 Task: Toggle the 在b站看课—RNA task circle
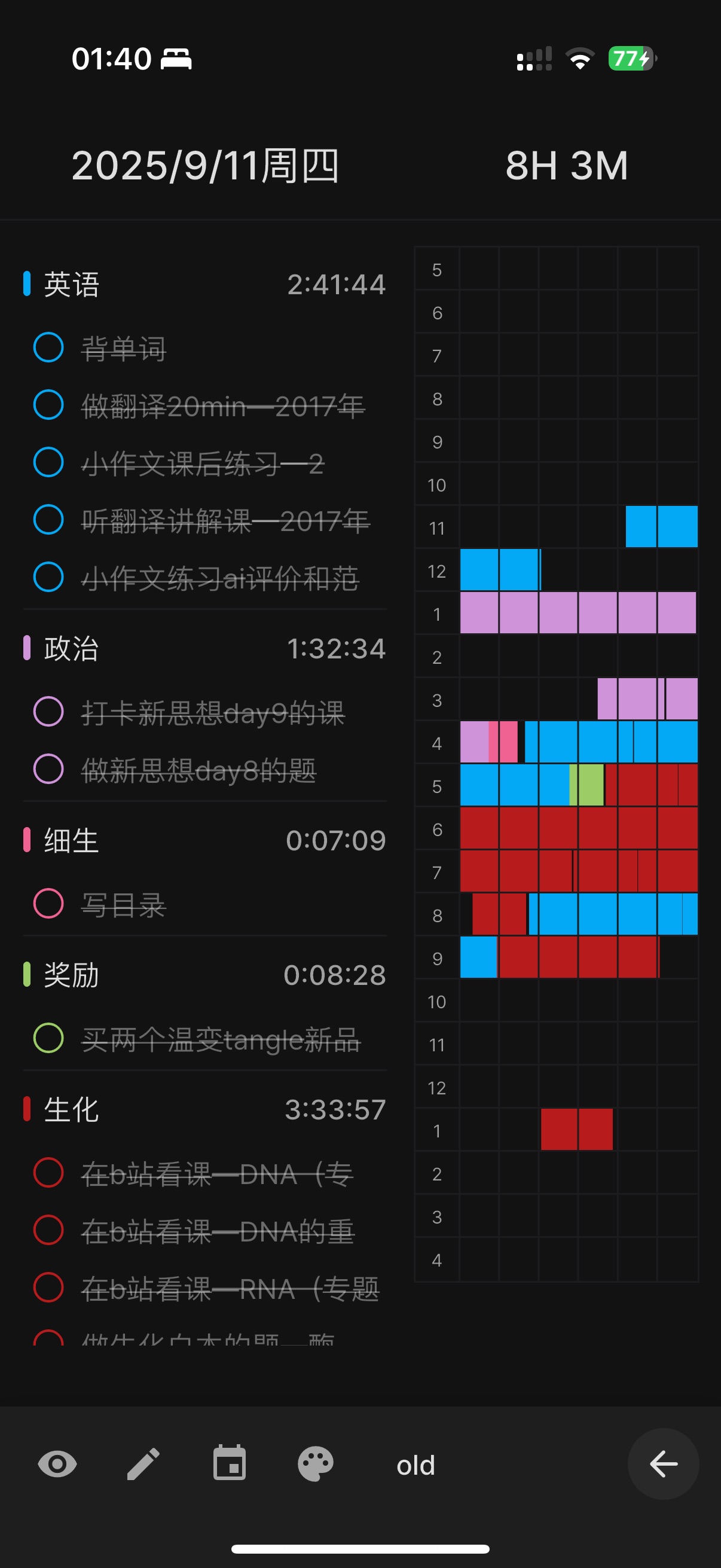(48, 1288)
